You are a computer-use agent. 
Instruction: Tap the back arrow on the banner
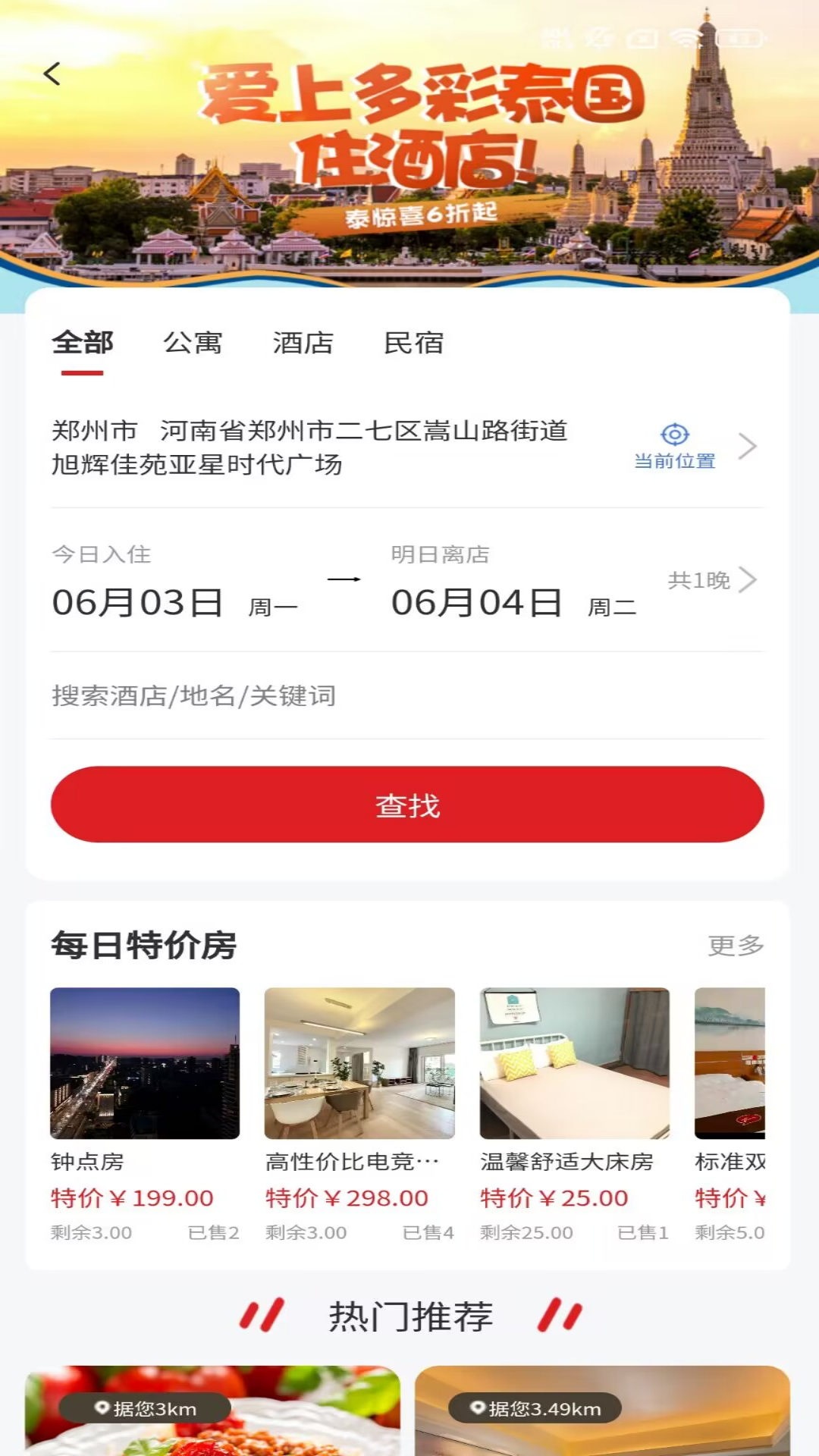click(51, 74)
